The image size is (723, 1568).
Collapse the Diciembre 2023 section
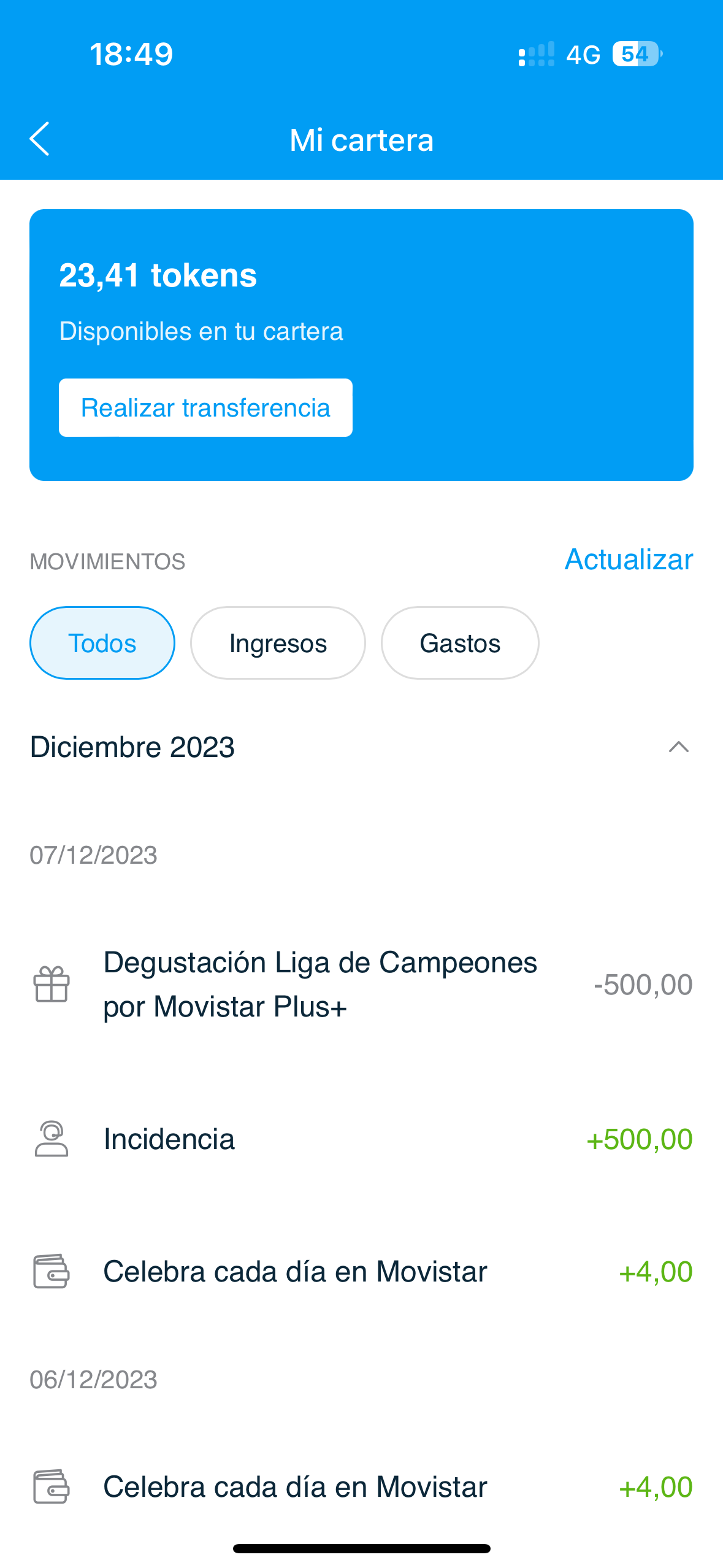point(678,747)
